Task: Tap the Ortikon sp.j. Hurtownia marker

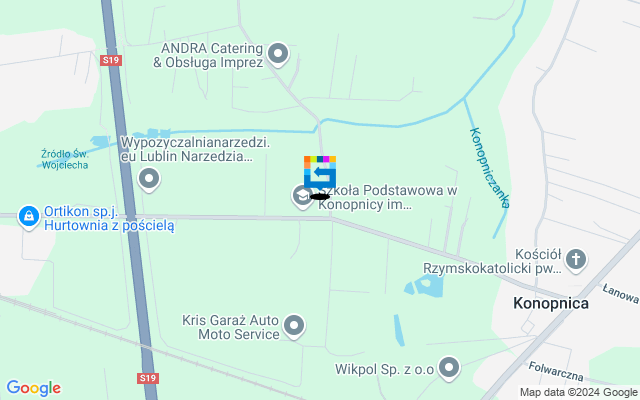Action: (30, 215)
